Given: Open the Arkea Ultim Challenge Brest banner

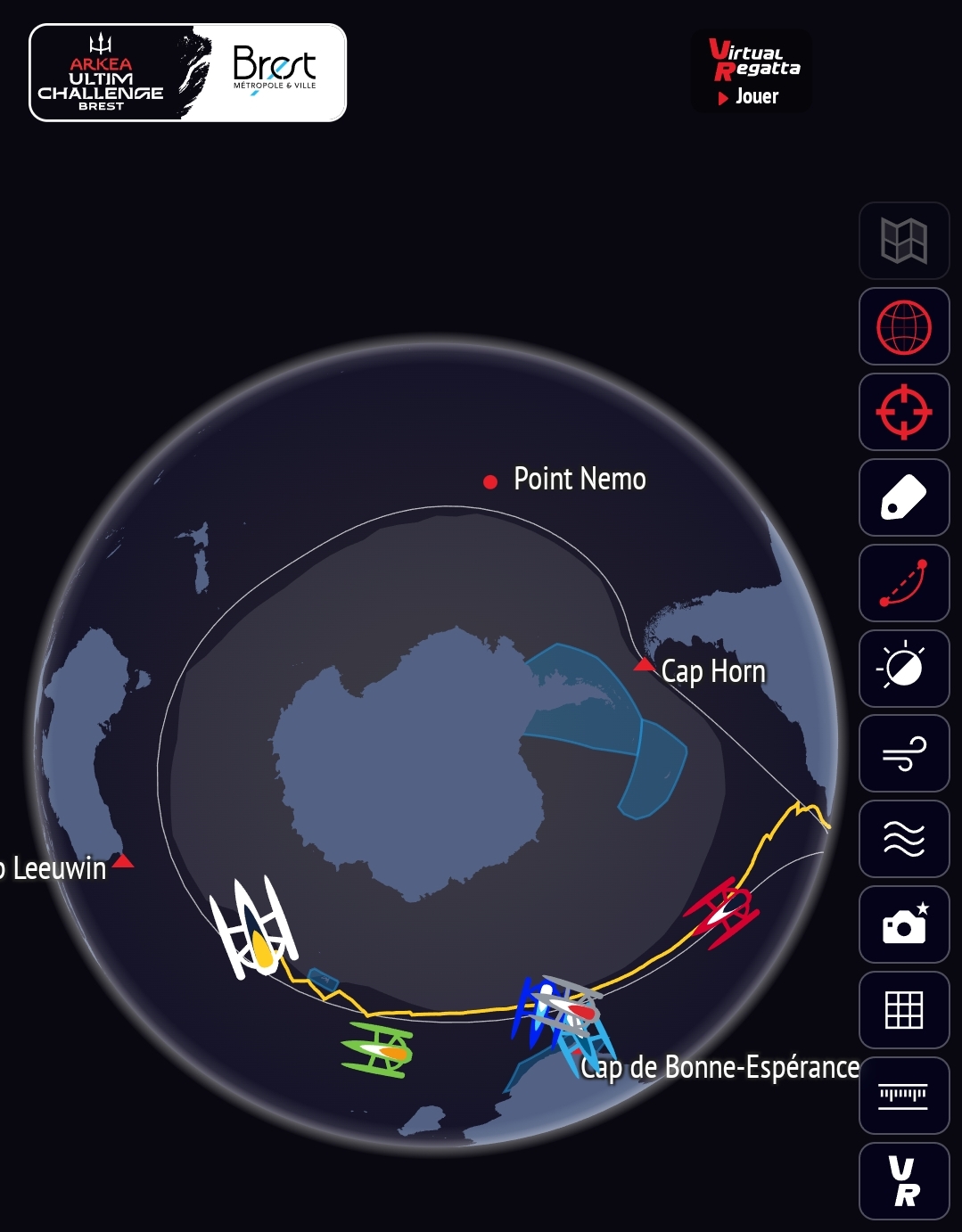Looking at the screenshot, I should pos(187,73).
